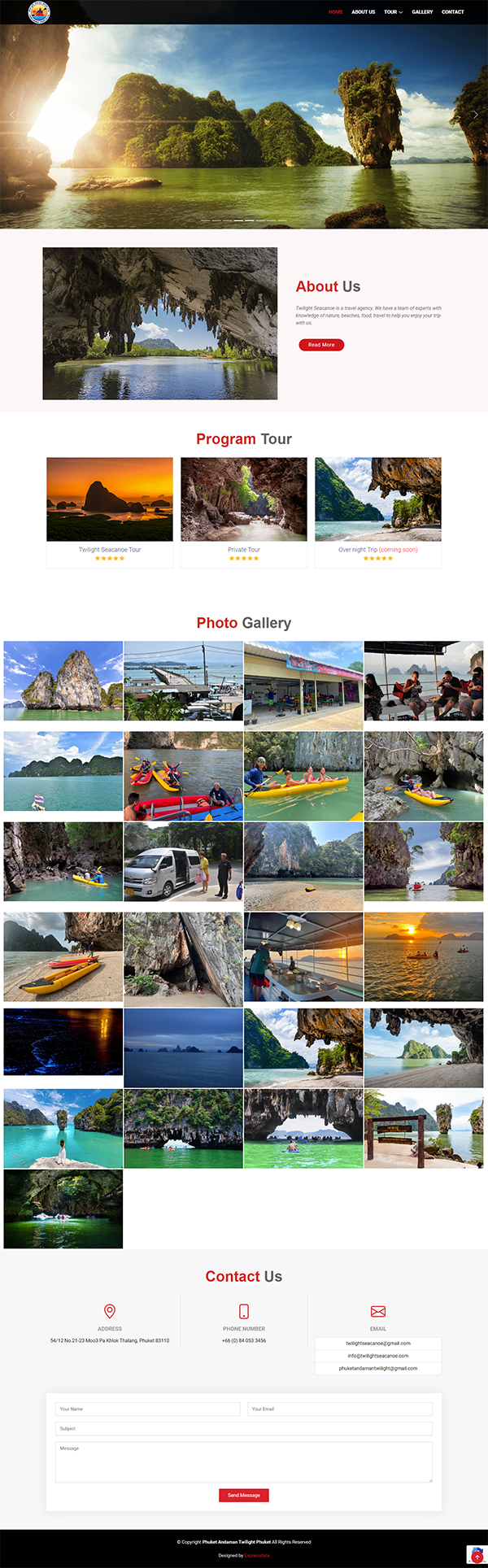Jump to top with the red arrow button
Viewport: 488px width, 1568px height.
click(477, 1557)
